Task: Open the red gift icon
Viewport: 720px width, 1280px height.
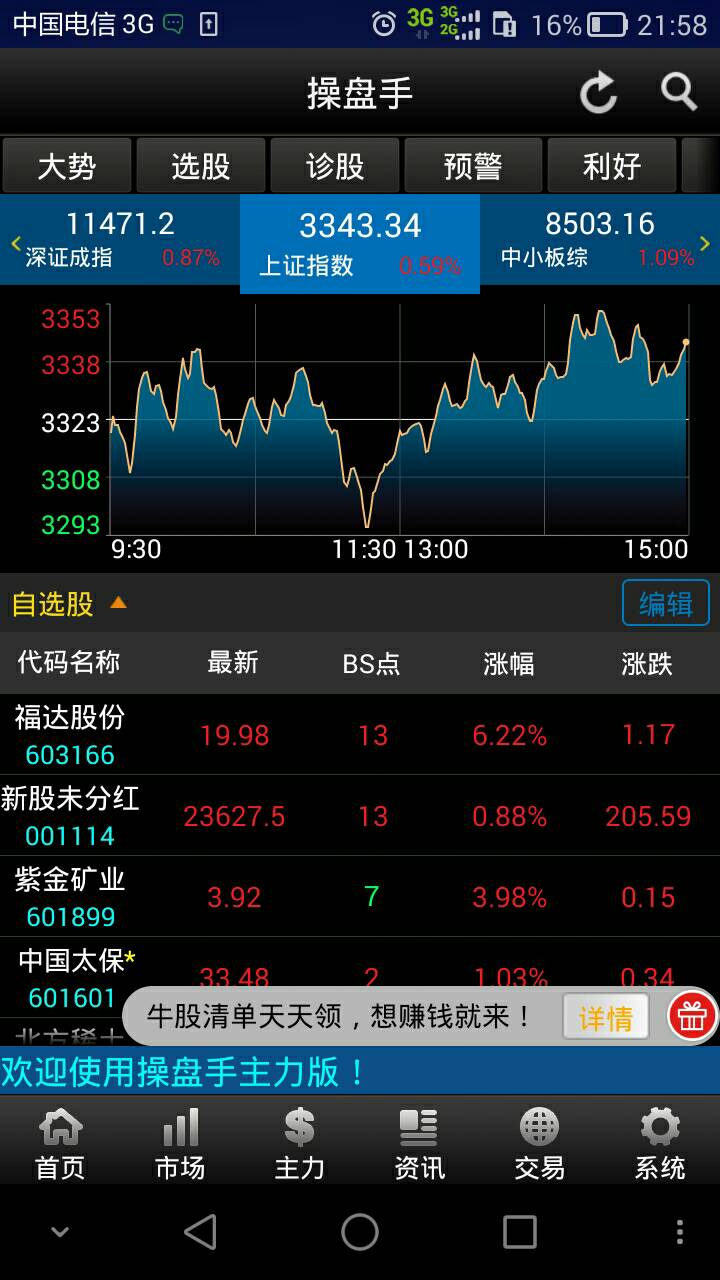Action: (x=692, y=1016)
